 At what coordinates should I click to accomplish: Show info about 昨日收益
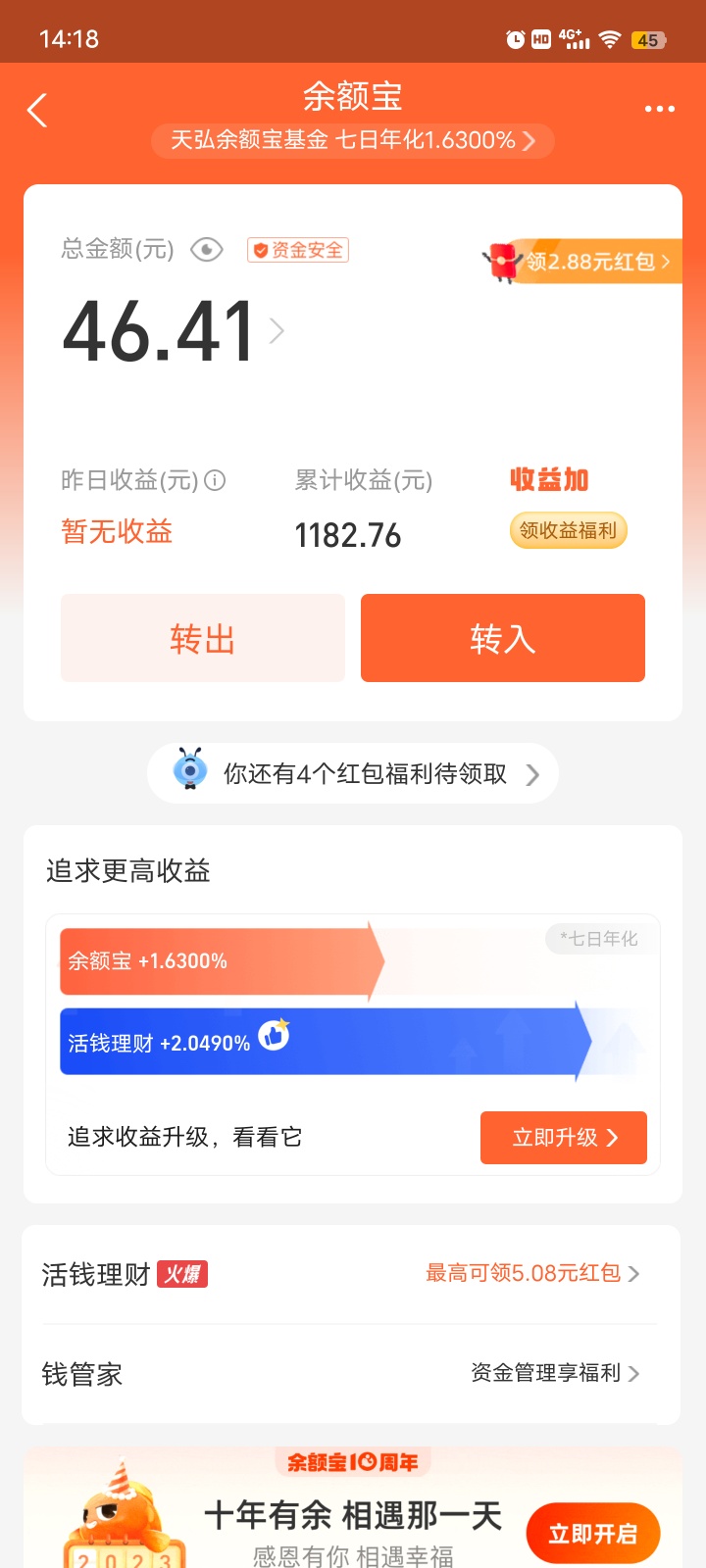click(x=215, y=480)
